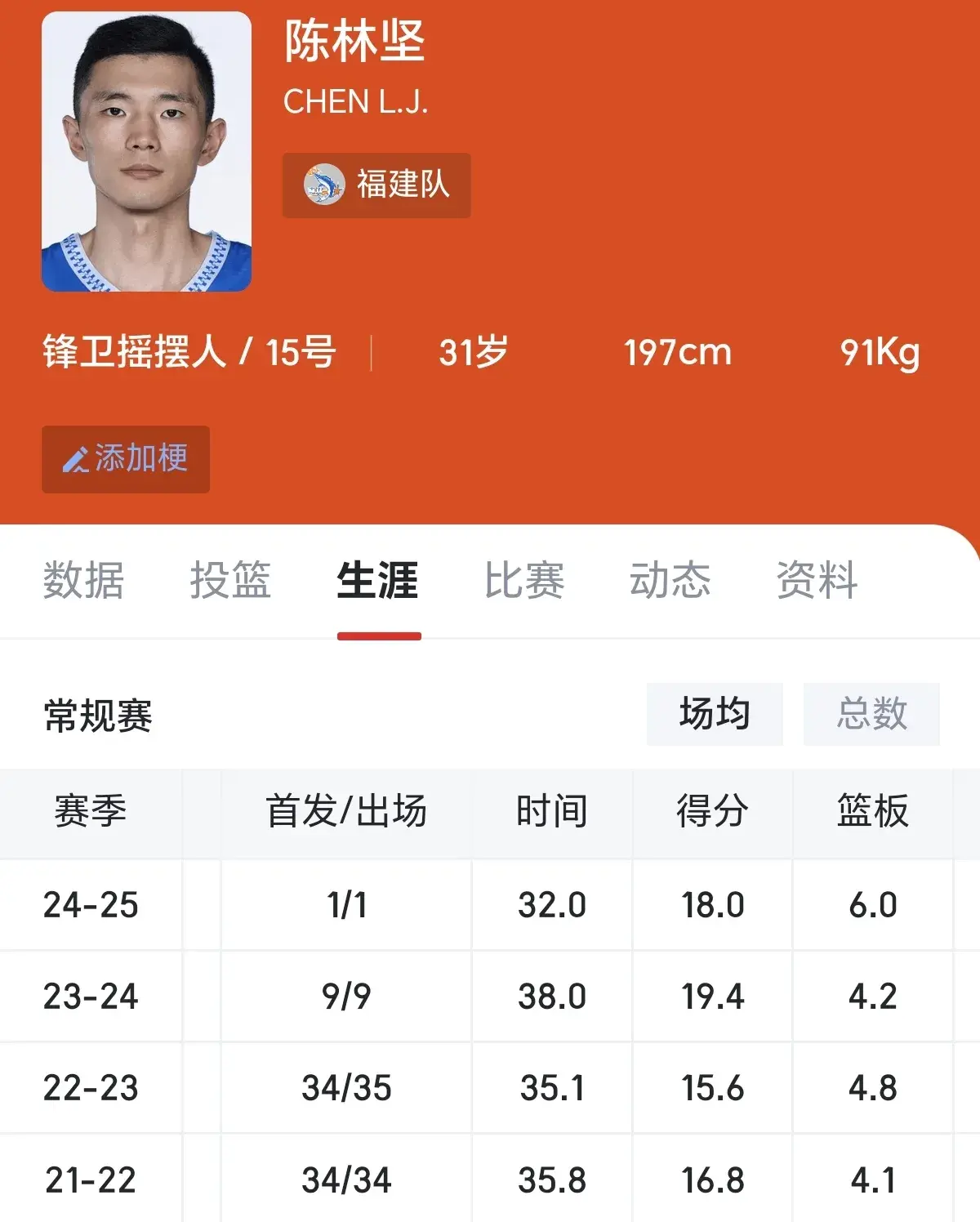Viewport: 980px width, 1222px height.
Task: Open the player's headshot photo
Action: (145, 154)
